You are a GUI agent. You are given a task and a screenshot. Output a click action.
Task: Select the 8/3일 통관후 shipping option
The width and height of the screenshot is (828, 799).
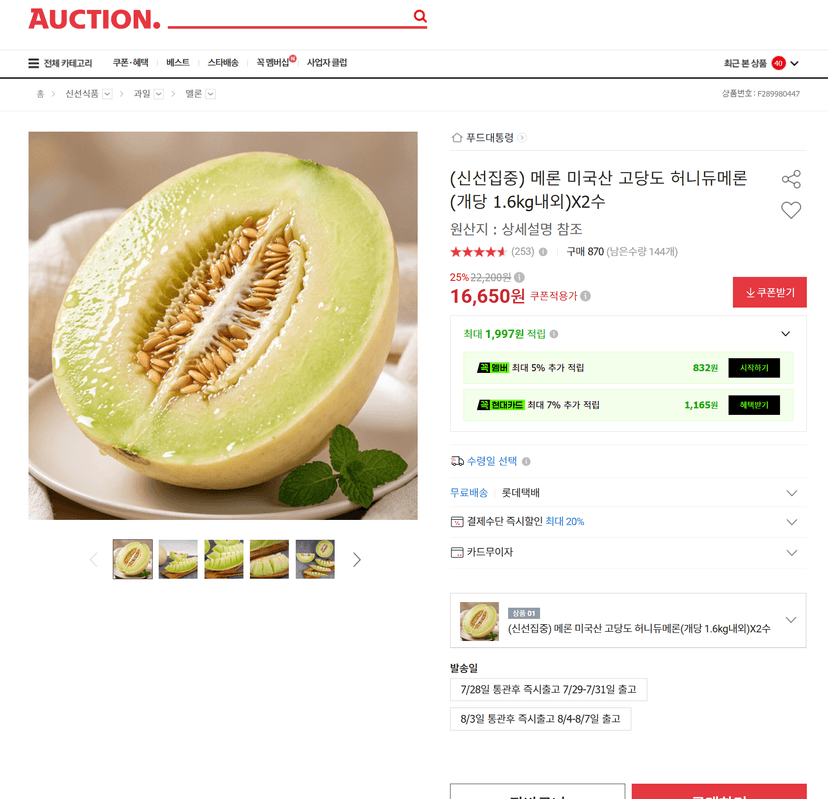(540, 719)
